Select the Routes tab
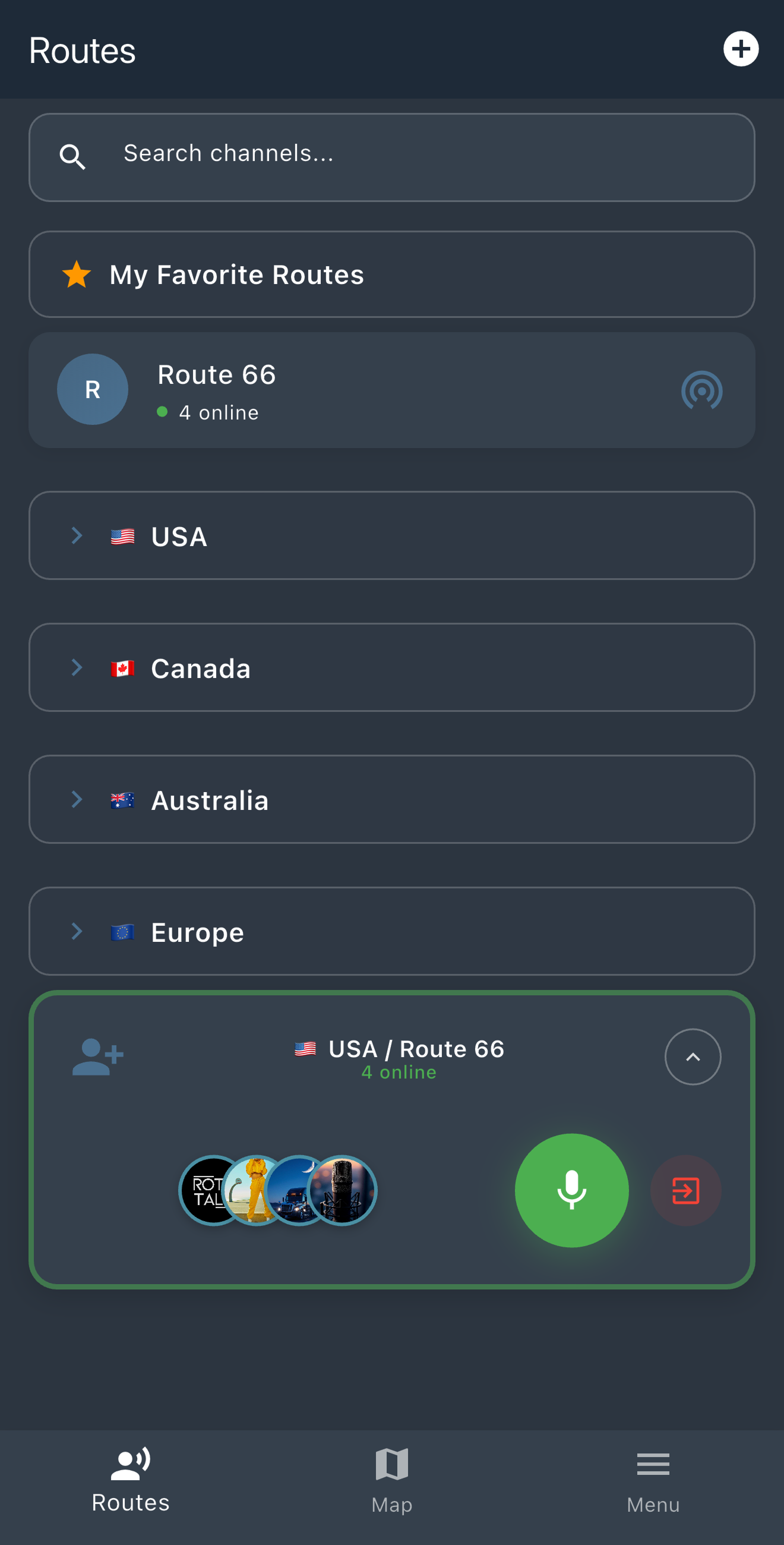Image resolution: width=784 pixels, height=1545 pixels. point(131,1480)
